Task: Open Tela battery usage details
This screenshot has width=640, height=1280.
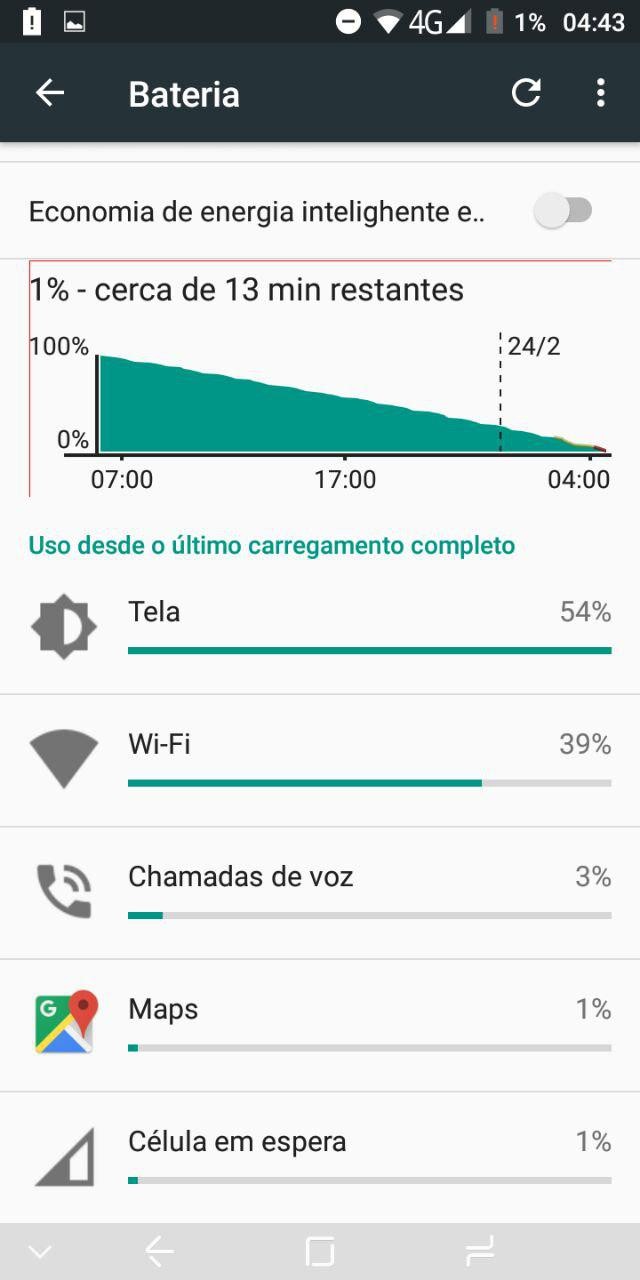Action: tap(320, 628)
